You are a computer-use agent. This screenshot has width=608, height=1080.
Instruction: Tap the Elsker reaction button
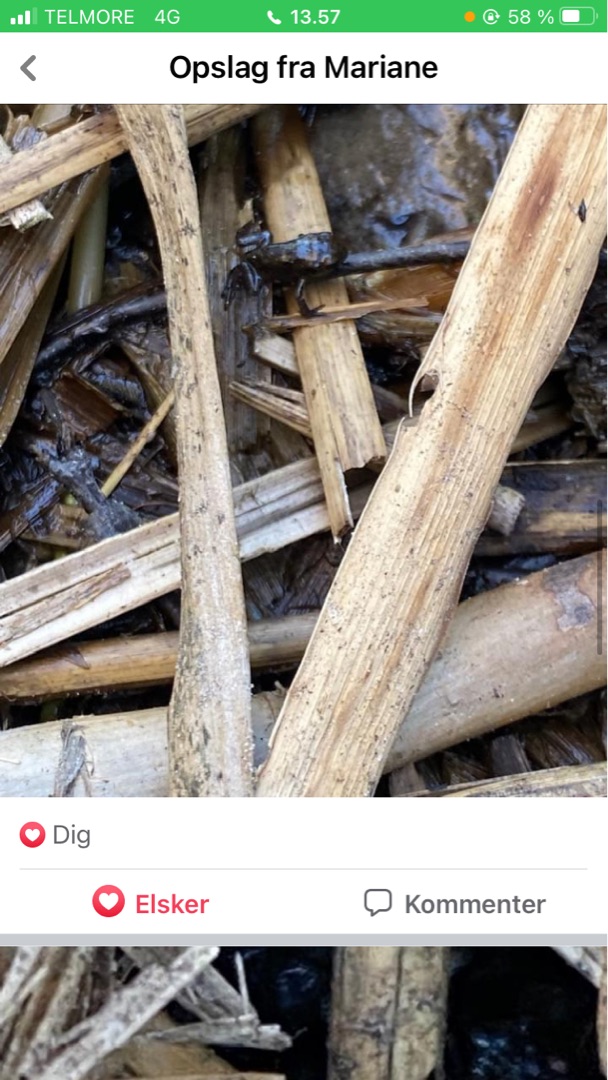point(151,903)
